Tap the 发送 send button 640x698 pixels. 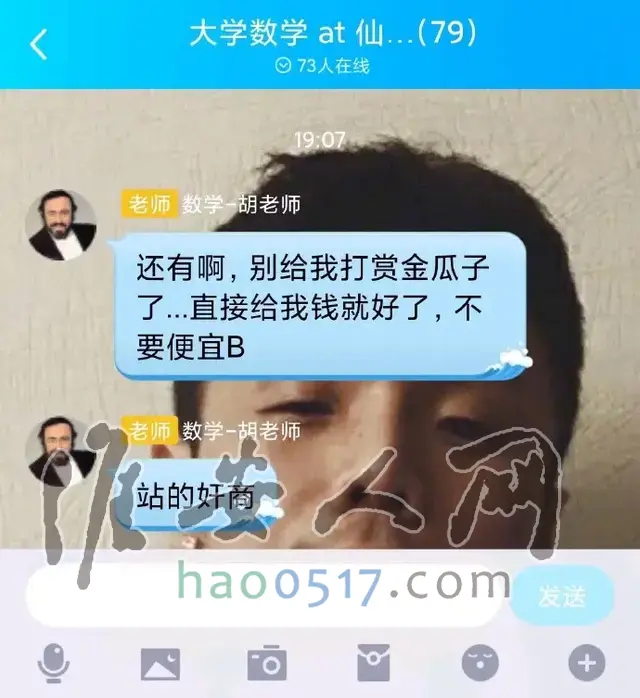coord(562,597)
